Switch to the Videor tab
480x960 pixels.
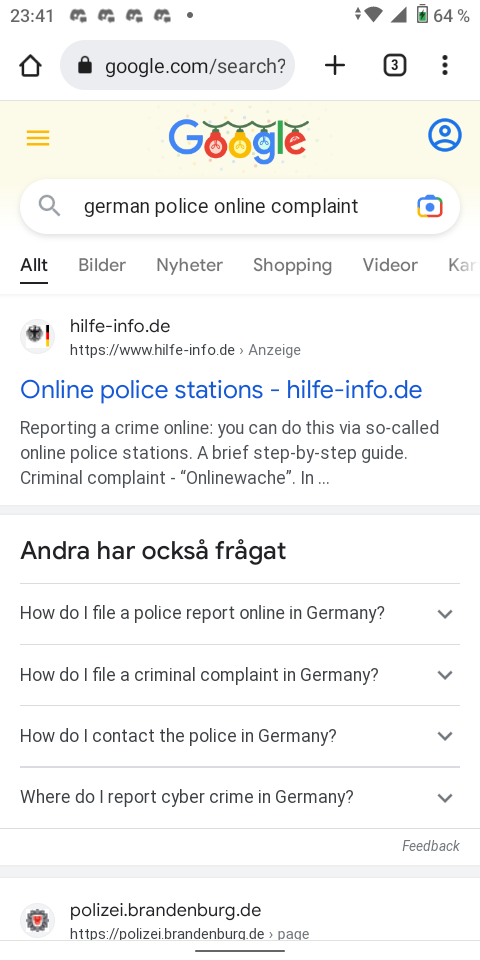390,265
